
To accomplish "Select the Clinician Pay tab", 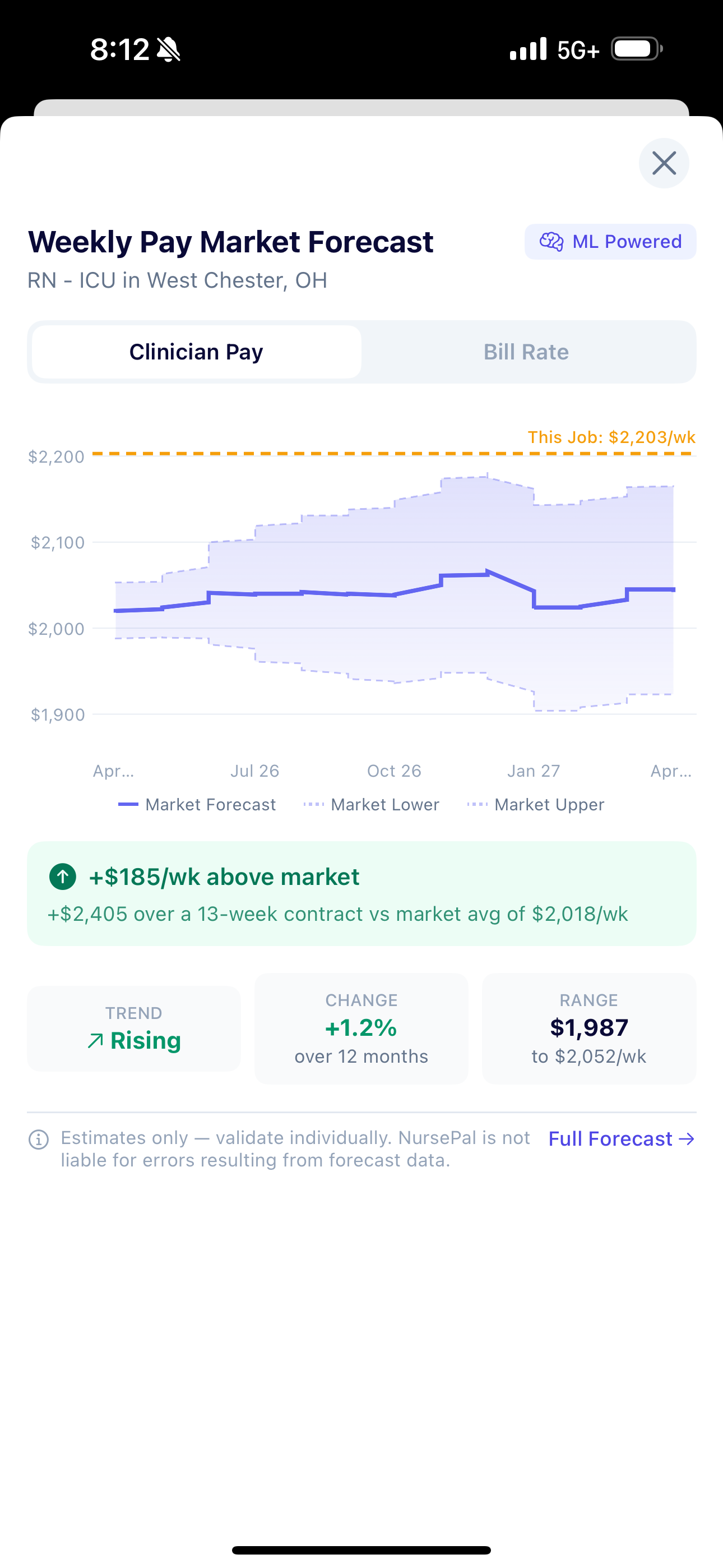I will 196,351.
